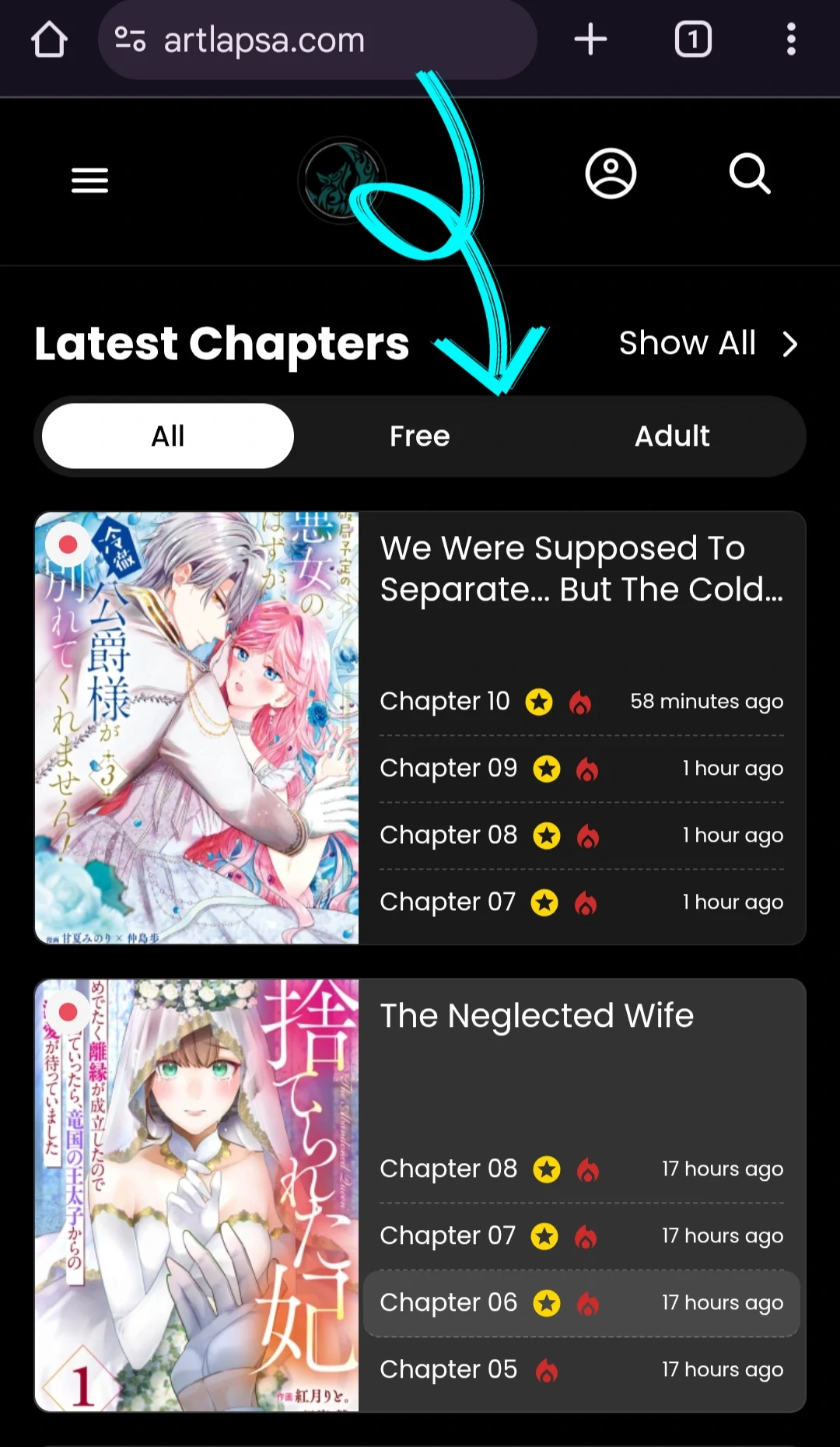Open Chapter 10 of We Were Supposed To Separate
This screenshot has height=1447, width=840.
445,702
